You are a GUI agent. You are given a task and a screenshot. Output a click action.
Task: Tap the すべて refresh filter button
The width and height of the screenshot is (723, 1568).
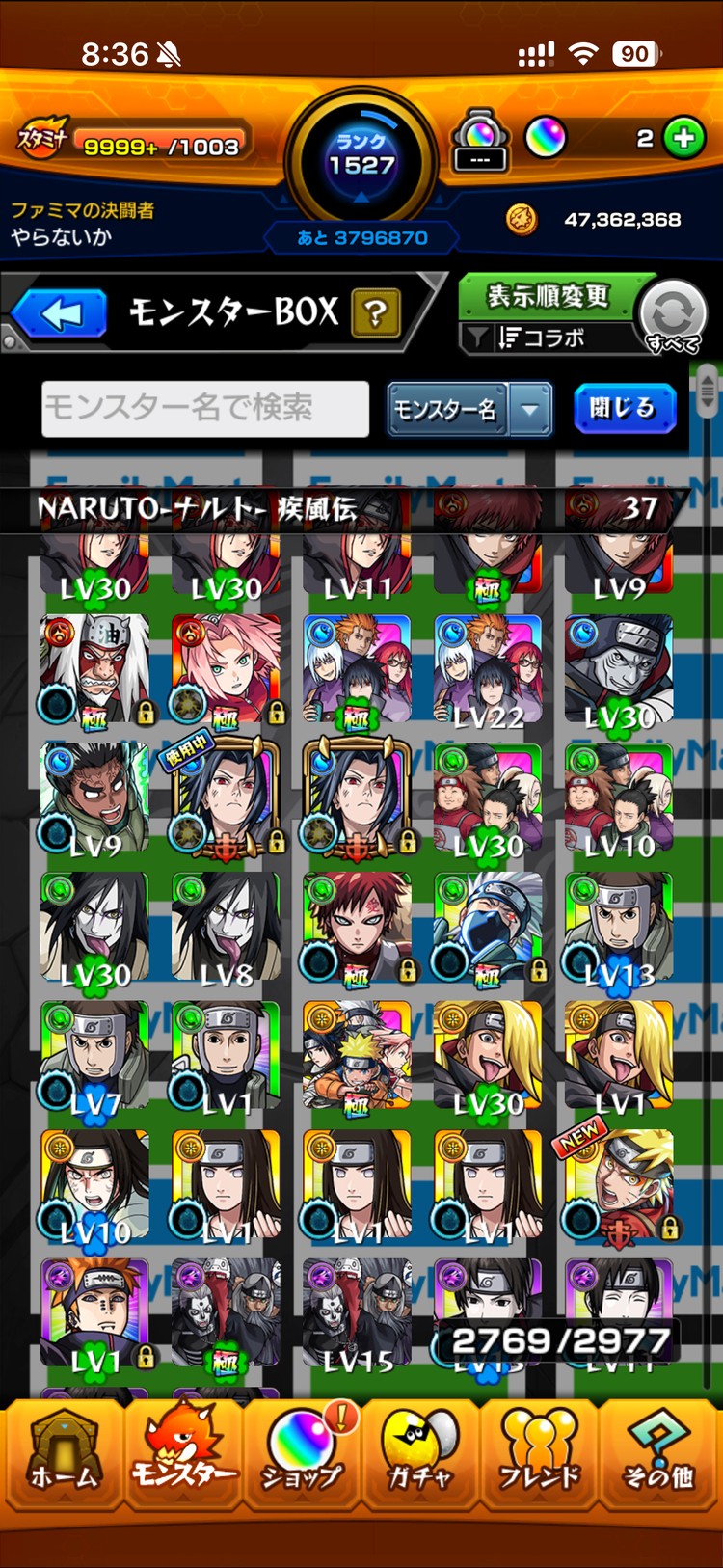point(673,316)
